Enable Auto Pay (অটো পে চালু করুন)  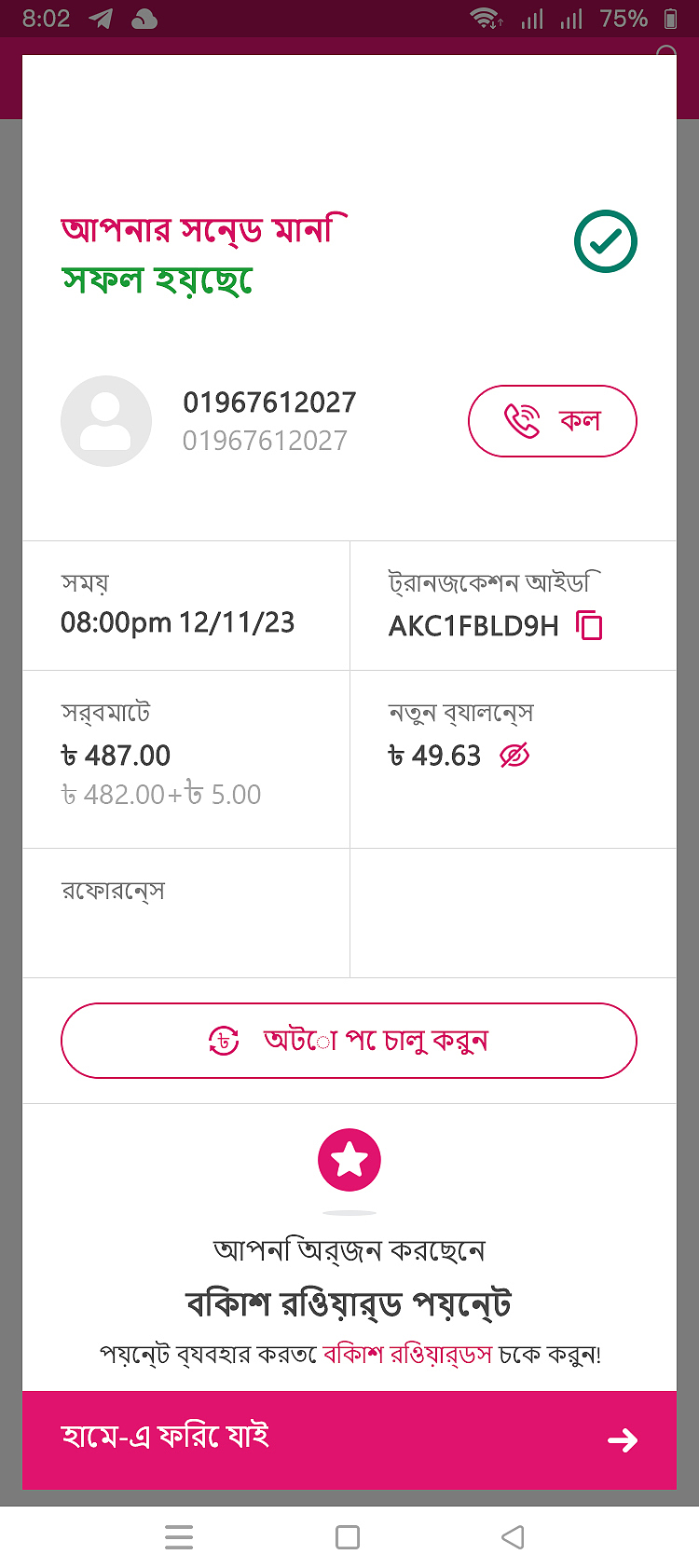(349, 1041)
